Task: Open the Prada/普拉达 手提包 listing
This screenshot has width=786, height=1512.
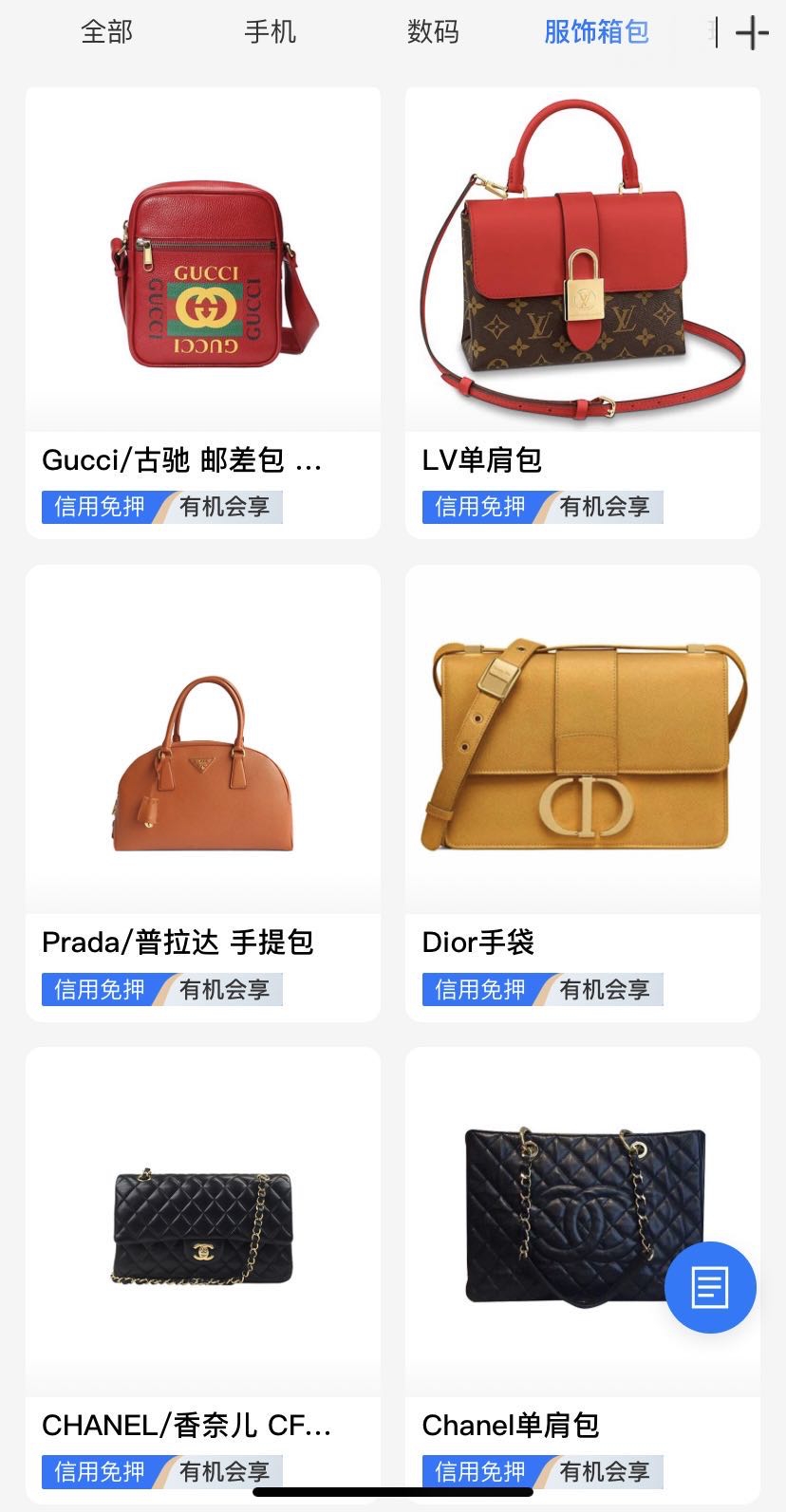Action: click(x=202, y=793)
